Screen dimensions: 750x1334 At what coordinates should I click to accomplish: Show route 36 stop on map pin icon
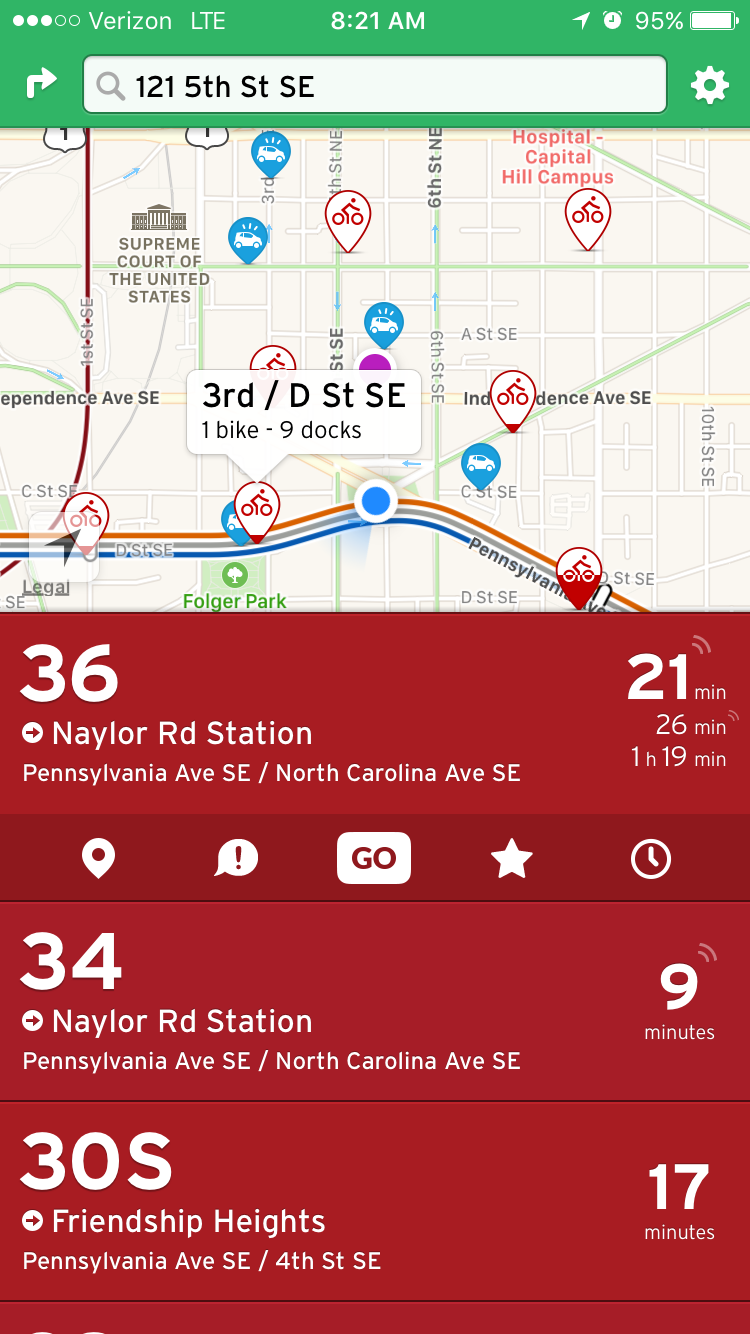[98, 858]
